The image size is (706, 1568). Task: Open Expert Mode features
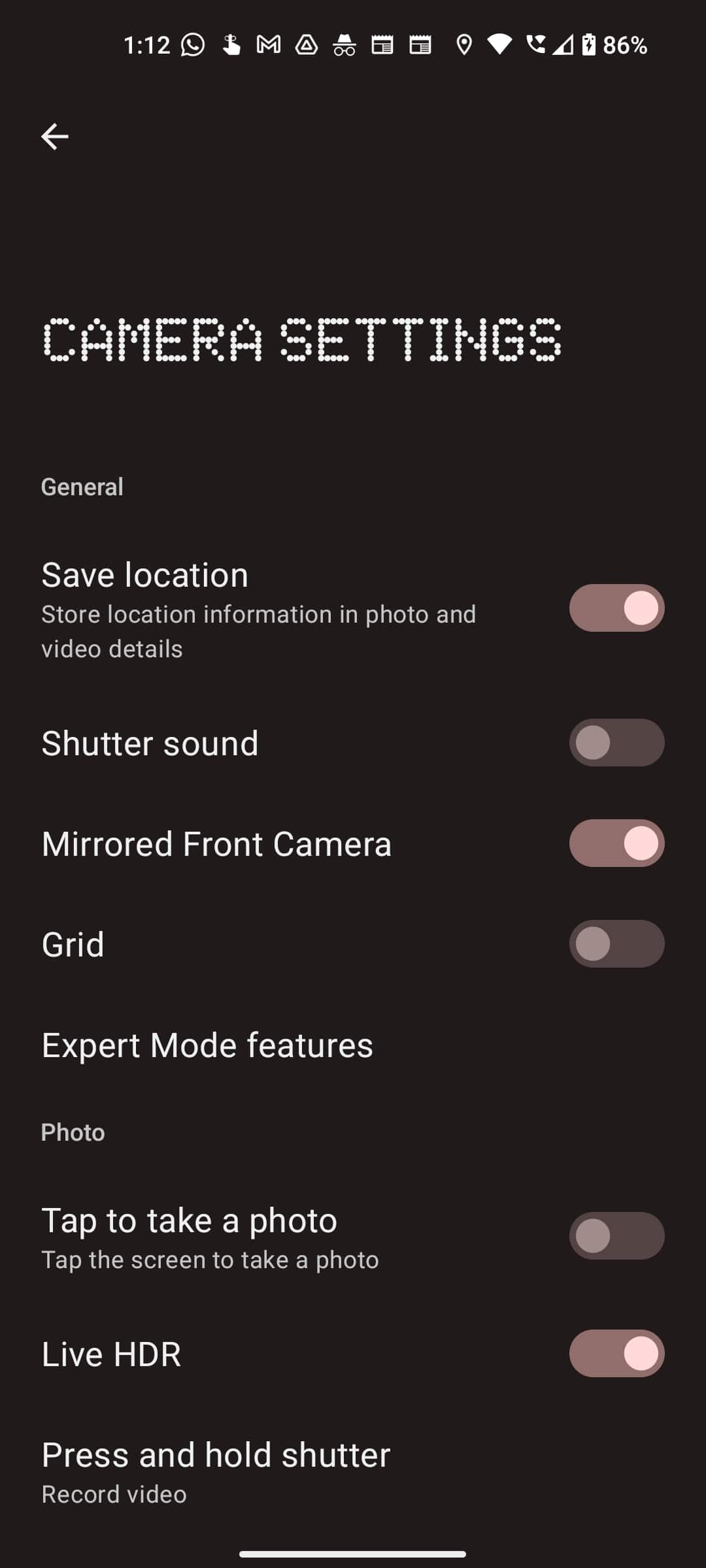[x=207, y=1044]
